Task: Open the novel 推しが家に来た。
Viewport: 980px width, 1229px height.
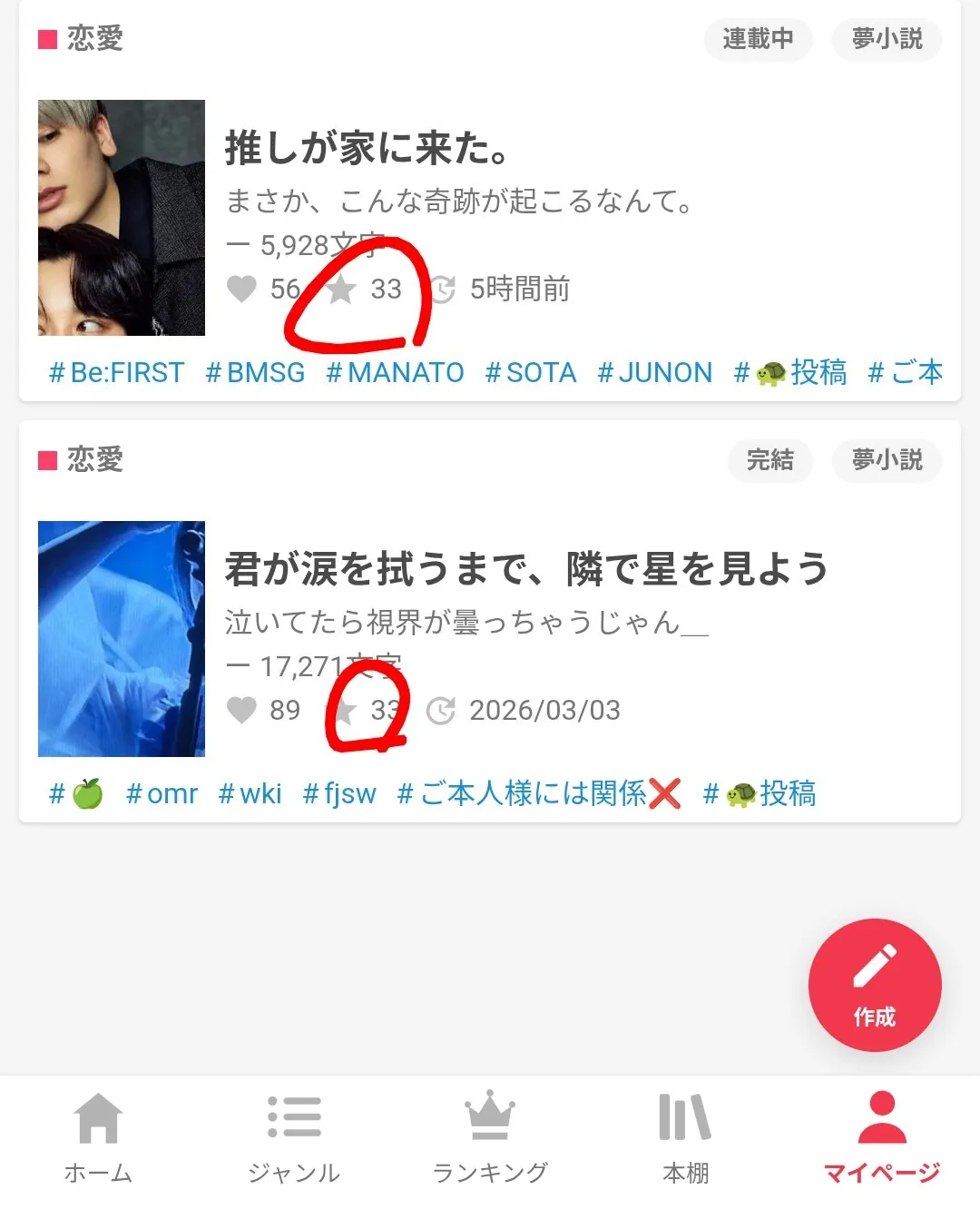Action: [367, 149]
